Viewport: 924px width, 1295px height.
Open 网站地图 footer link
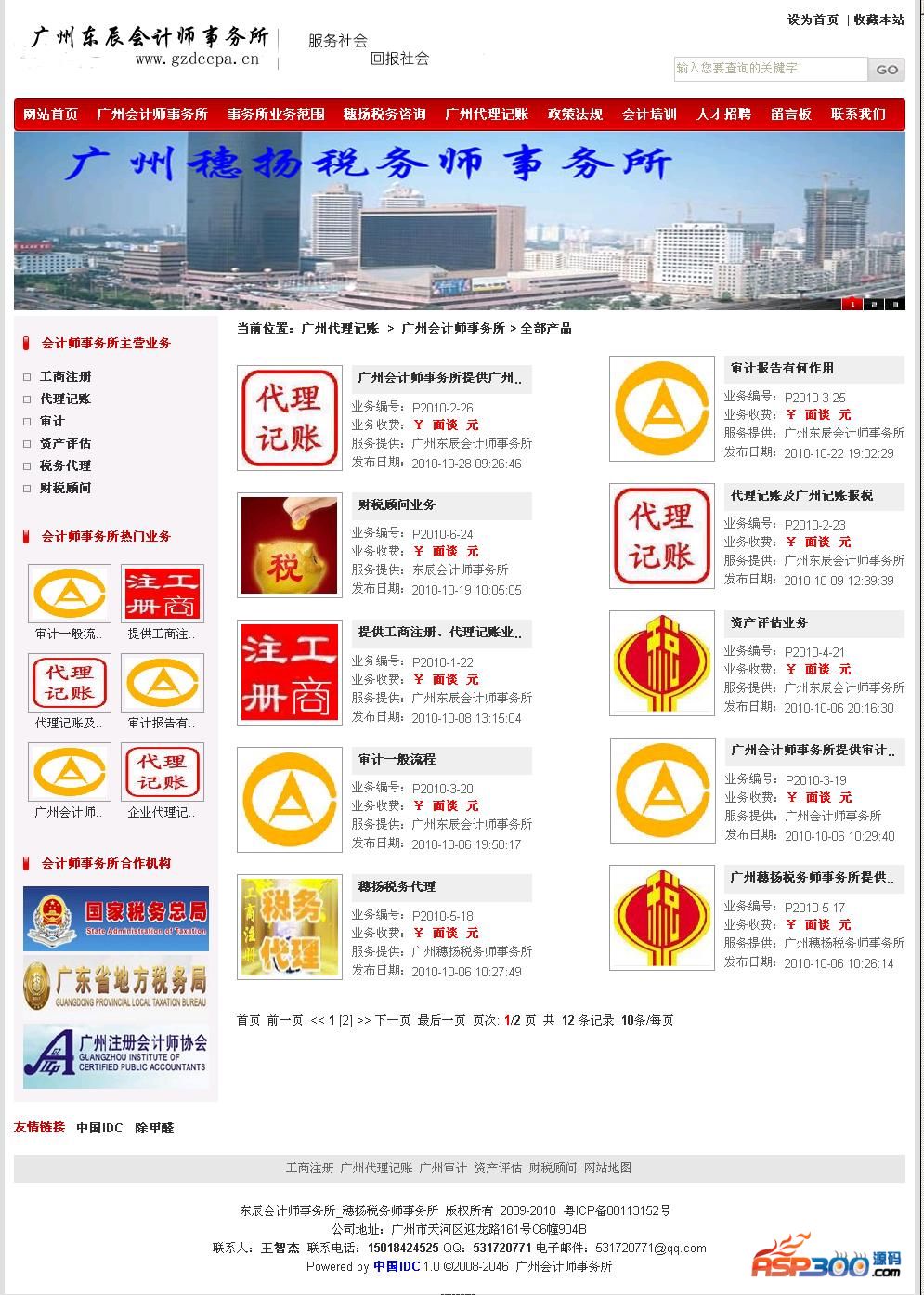(607, 1168)
